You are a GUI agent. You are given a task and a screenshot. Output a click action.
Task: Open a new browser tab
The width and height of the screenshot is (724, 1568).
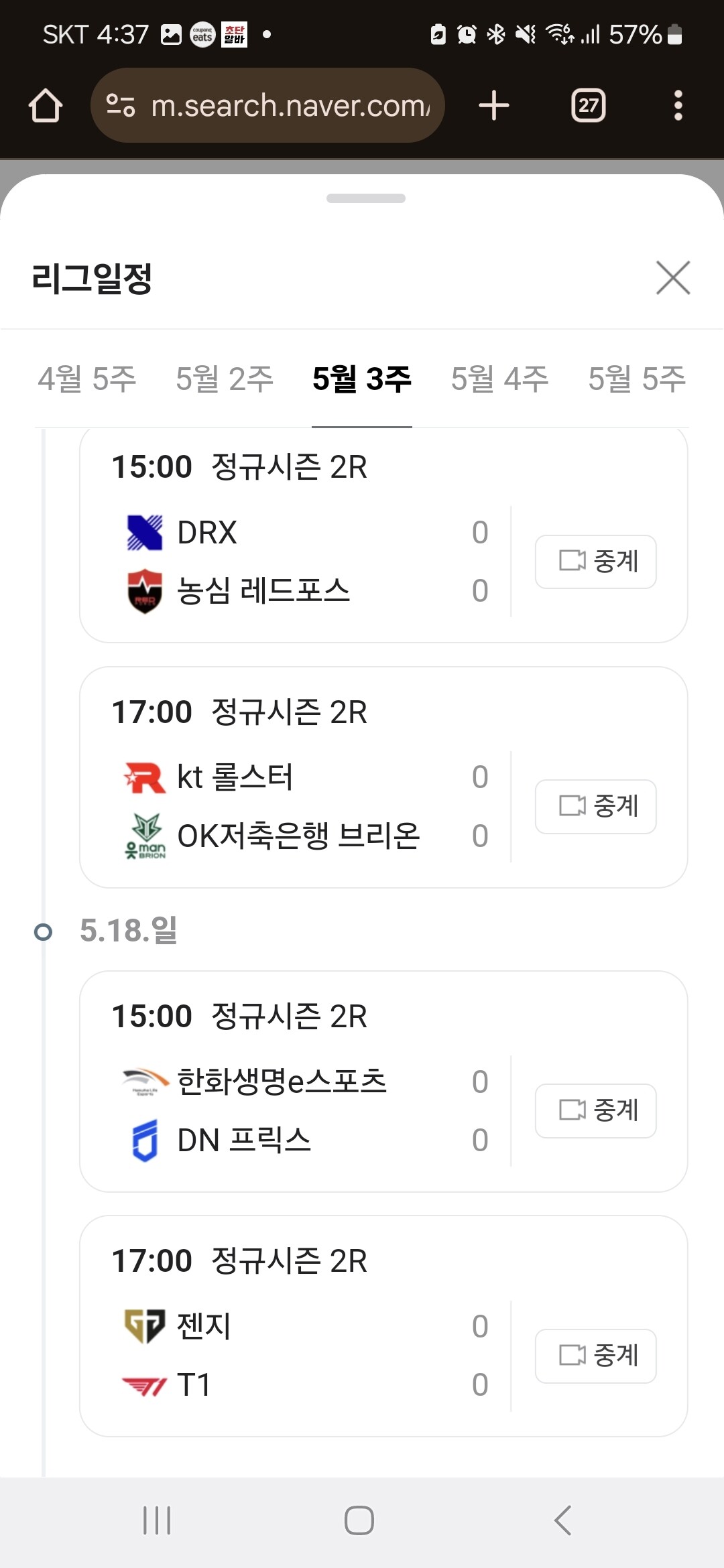click(x=494, y=106)
